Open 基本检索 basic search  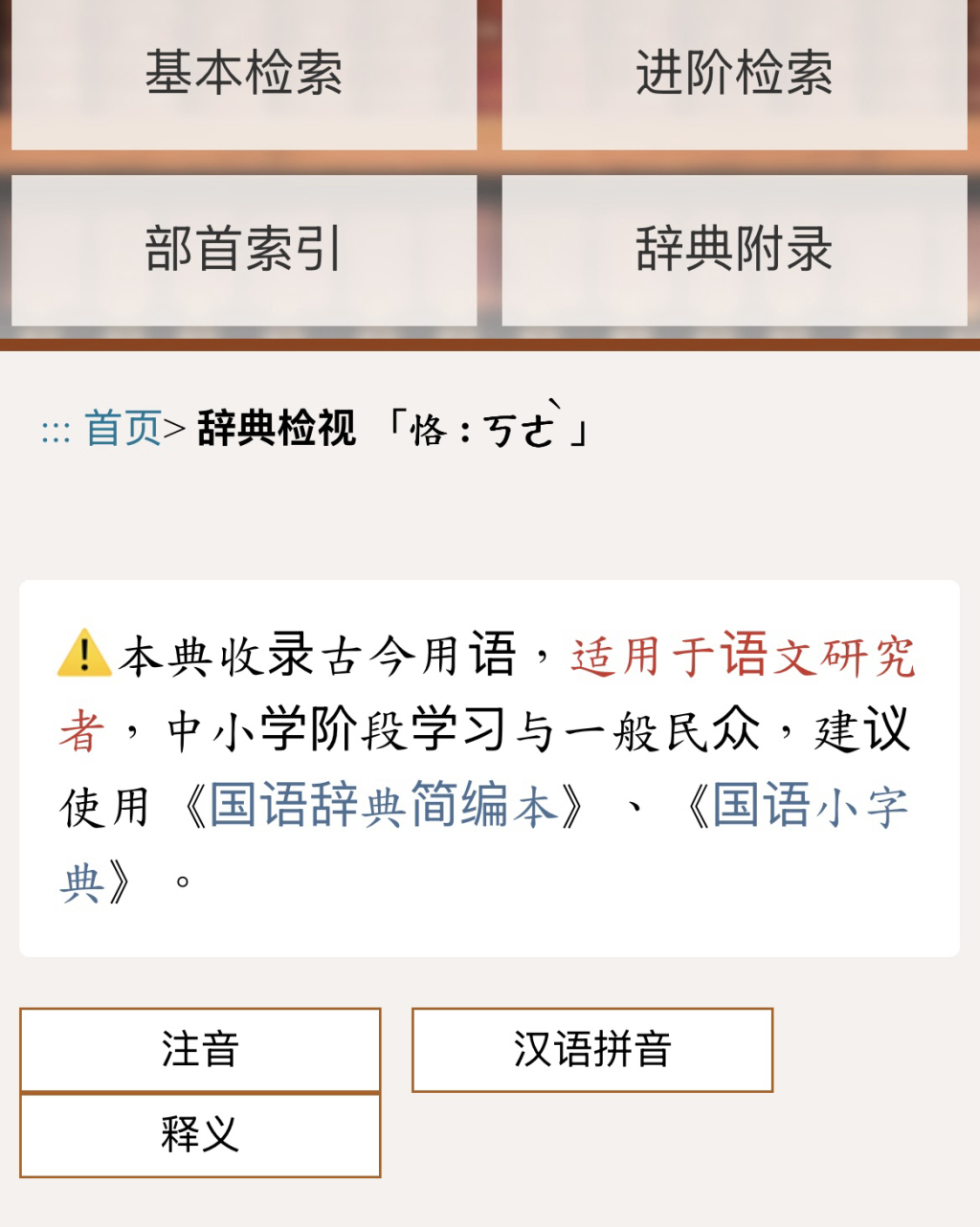(x=244, y=74)
